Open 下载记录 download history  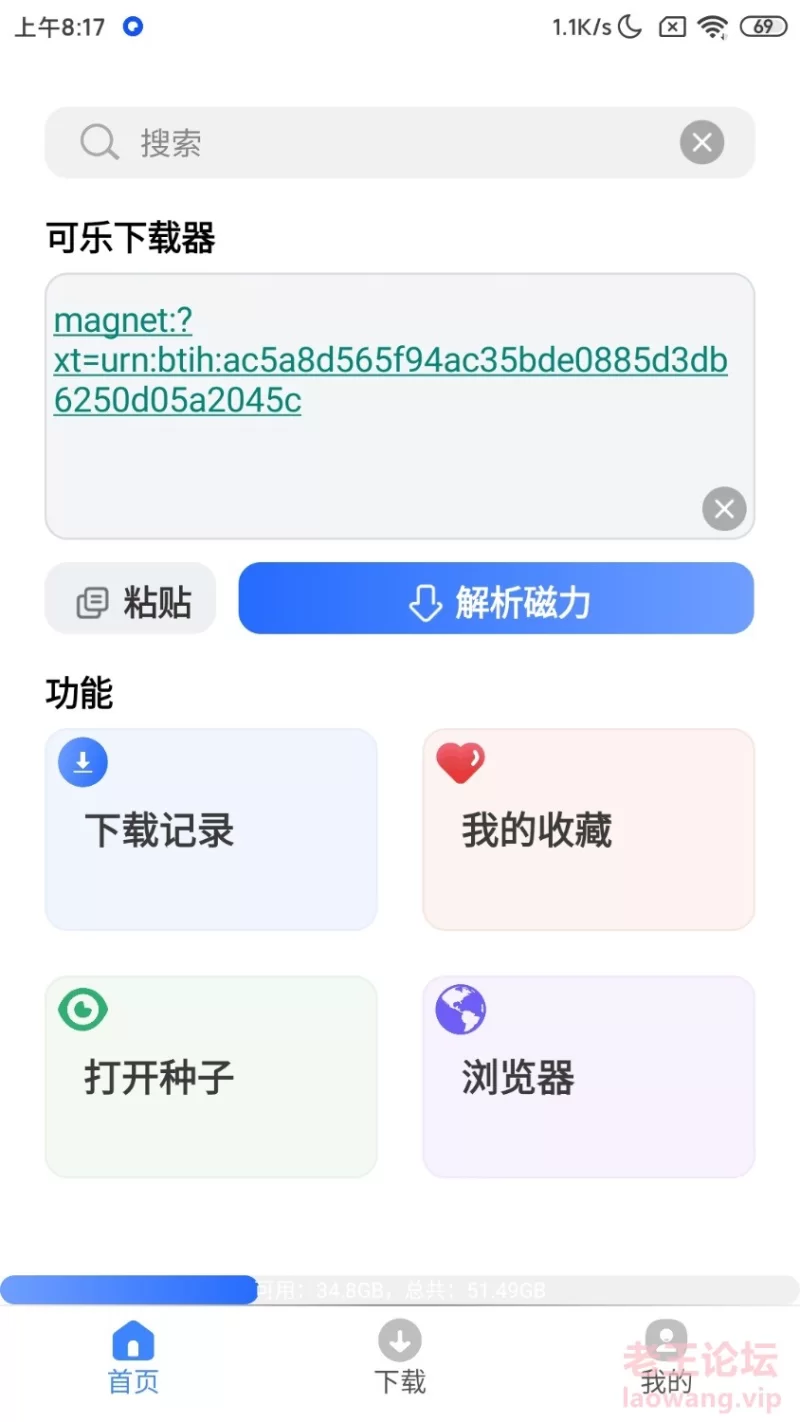[211, 830]
